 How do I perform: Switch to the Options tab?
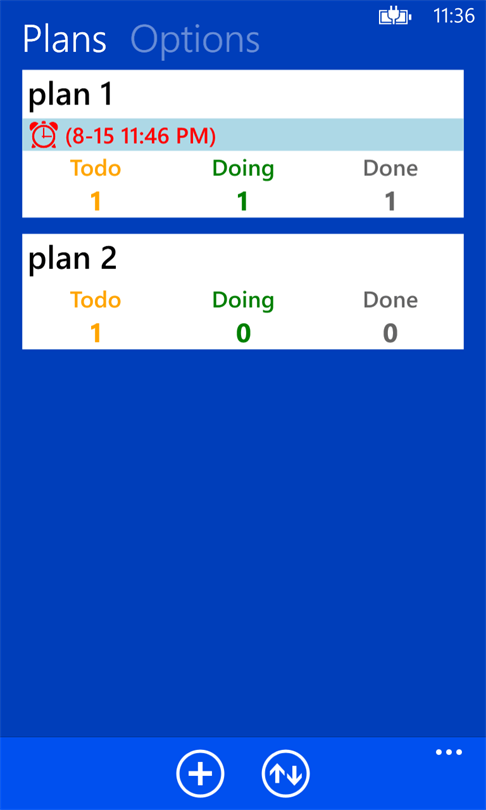click(x=195, y=40)
